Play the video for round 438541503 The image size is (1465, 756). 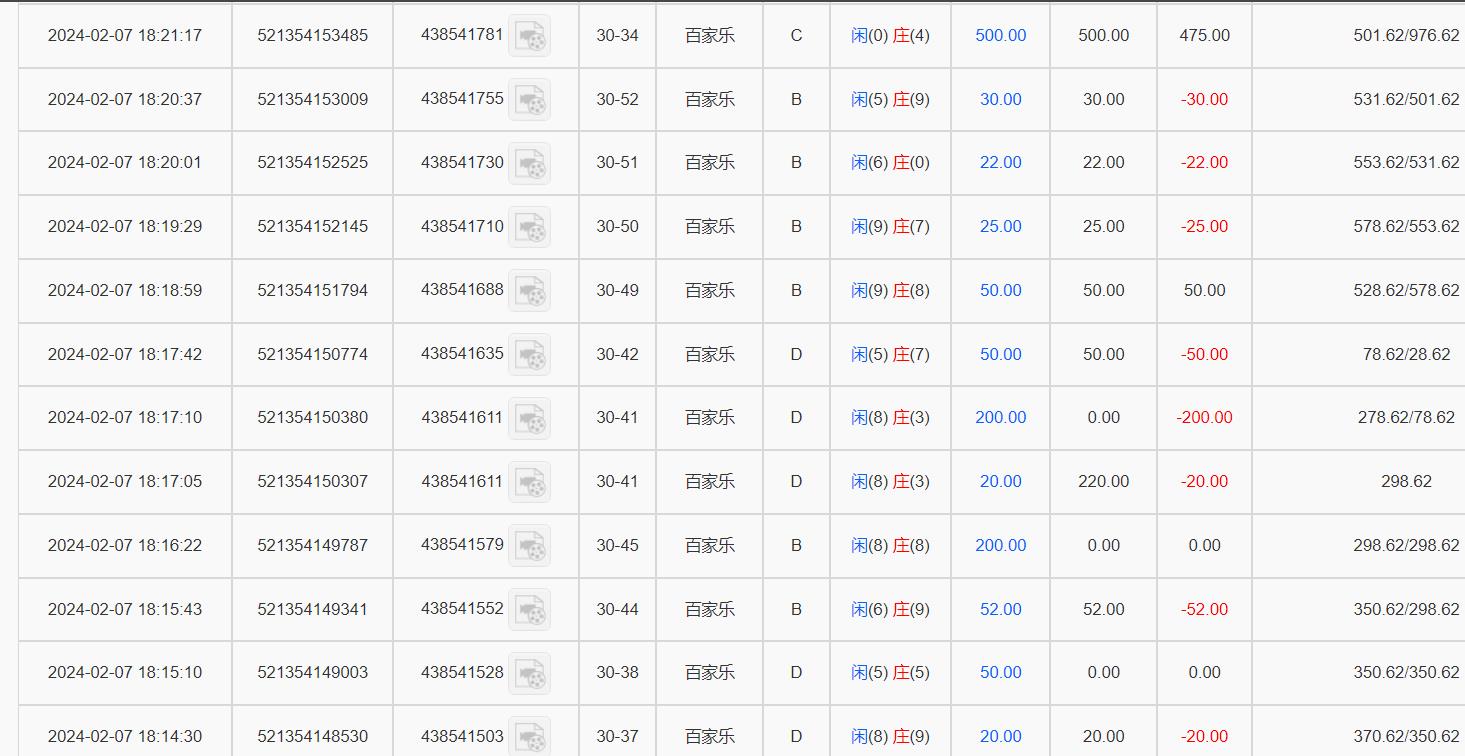[529, 736]
